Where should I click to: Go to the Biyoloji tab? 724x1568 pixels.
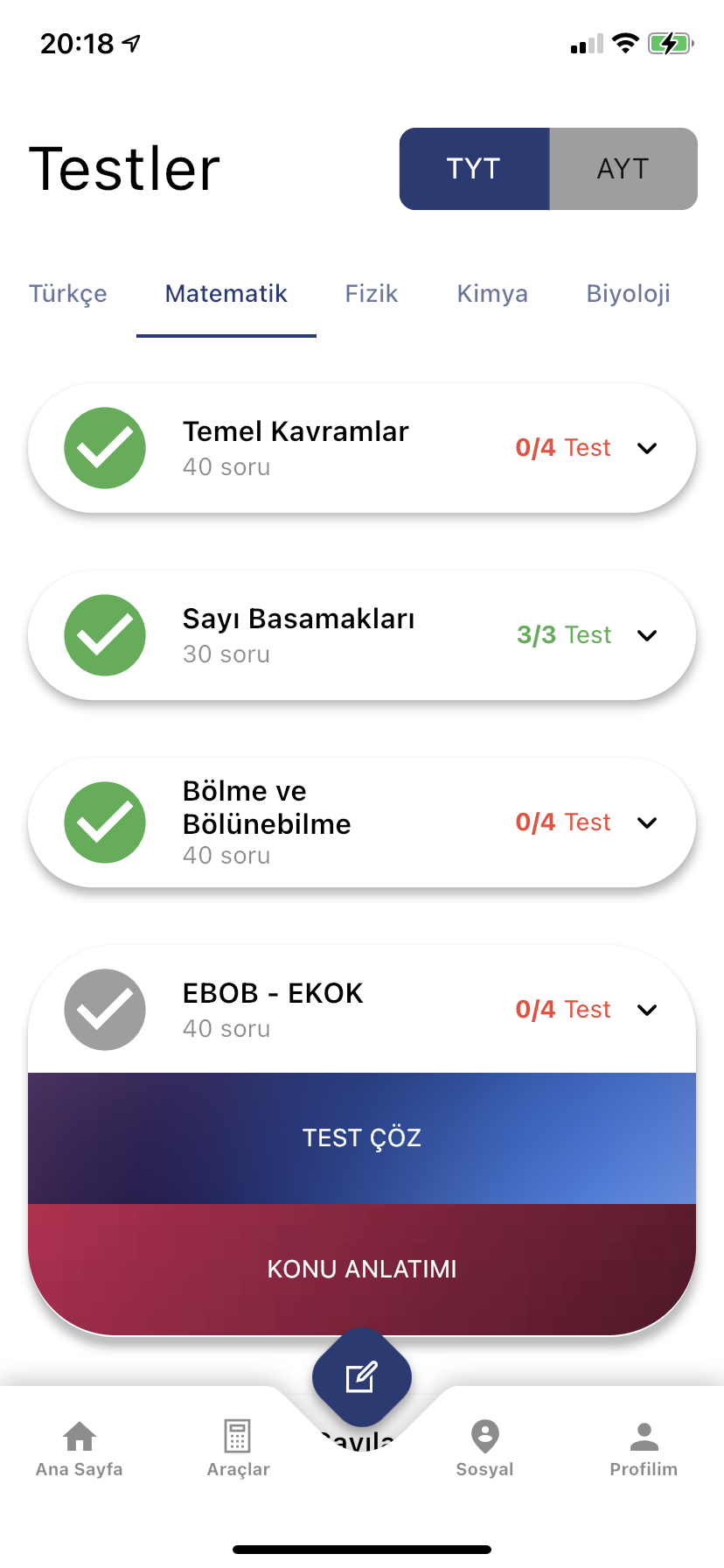click(x=628, y=294)
